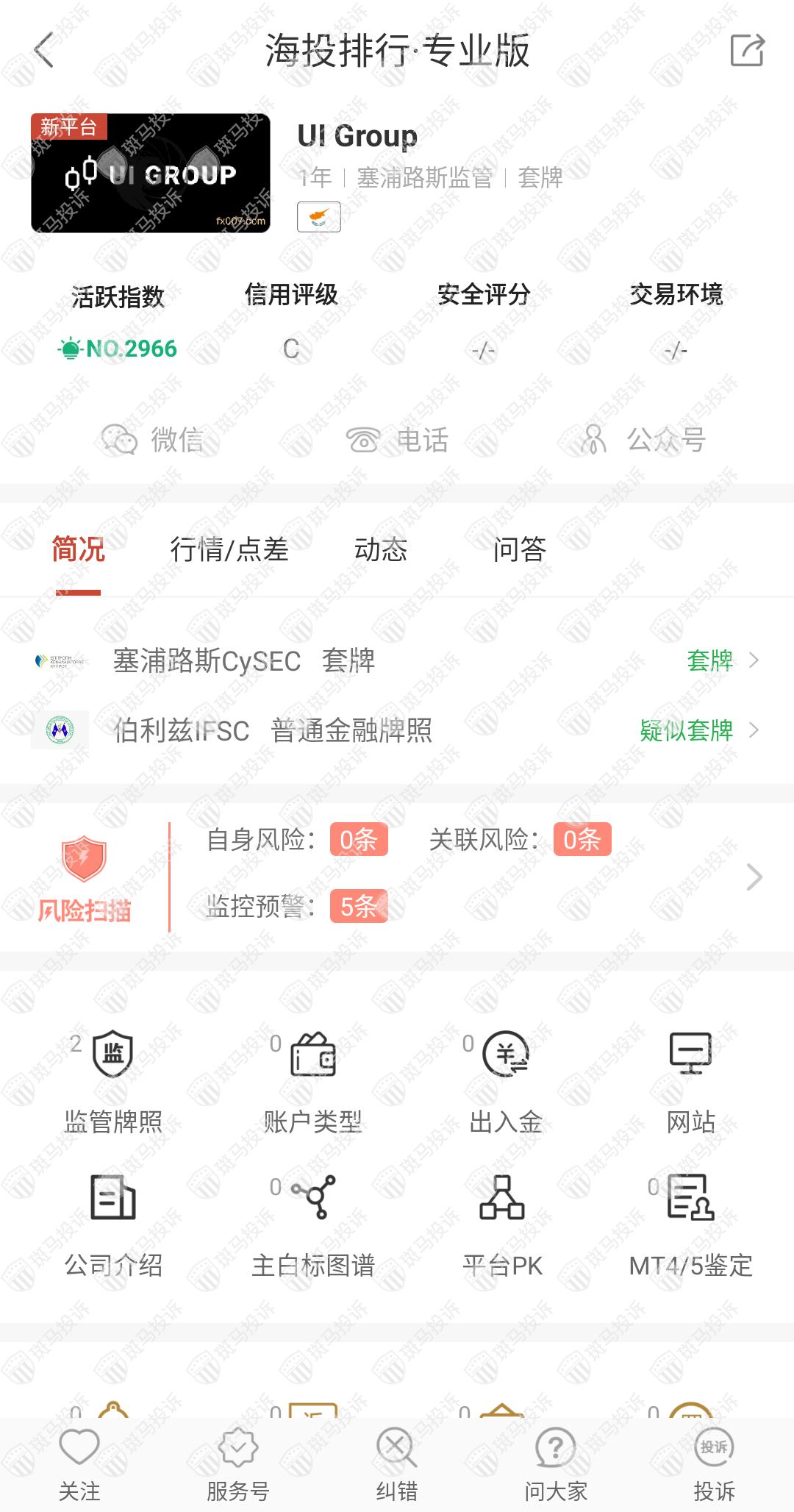Screen dimensions: 794x1512
Task: Open MT4/5鉴定 verification
Action: (690, 1224)
